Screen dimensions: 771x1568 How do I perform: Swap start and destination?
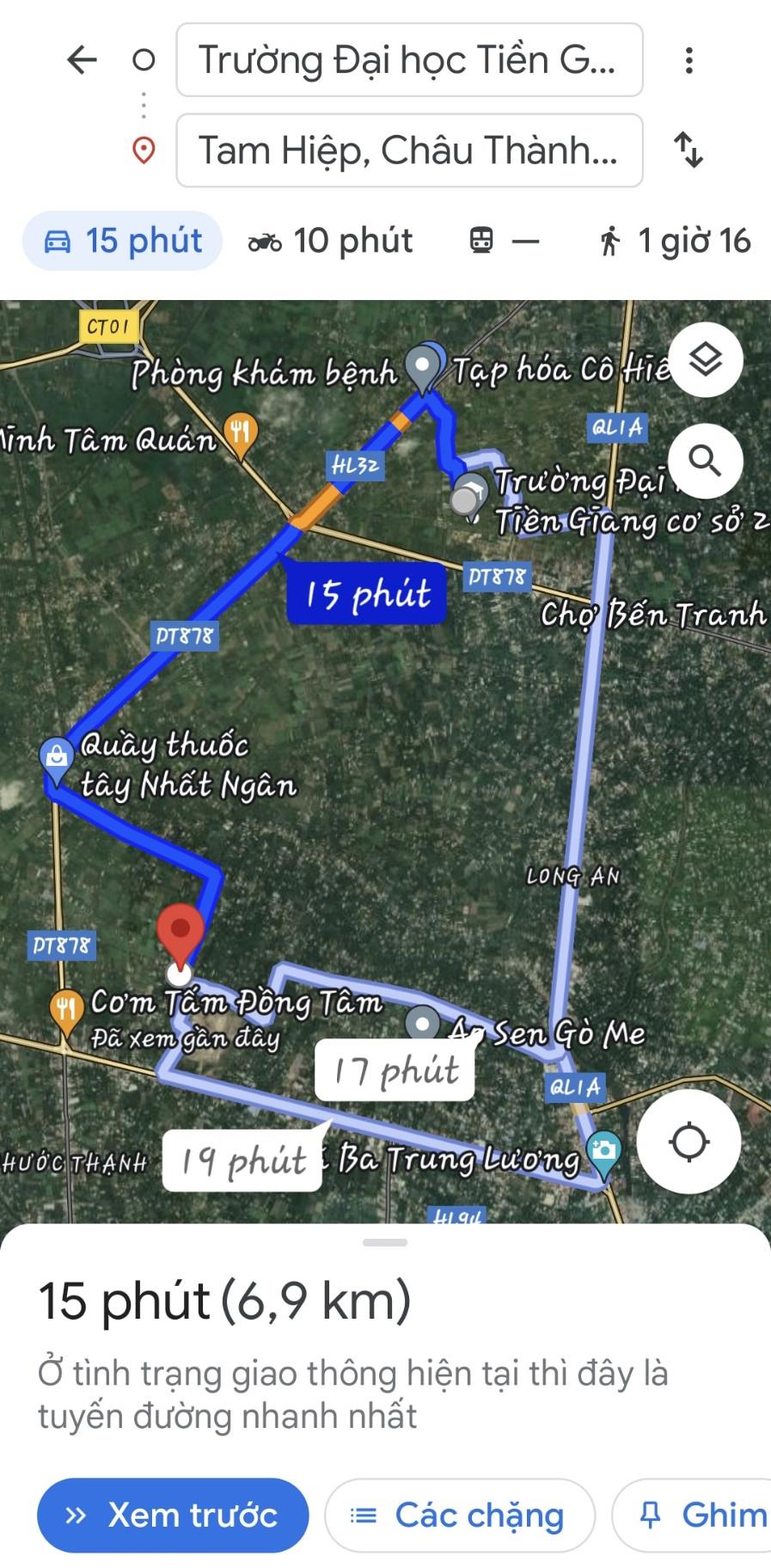click(x=688, y=150)
